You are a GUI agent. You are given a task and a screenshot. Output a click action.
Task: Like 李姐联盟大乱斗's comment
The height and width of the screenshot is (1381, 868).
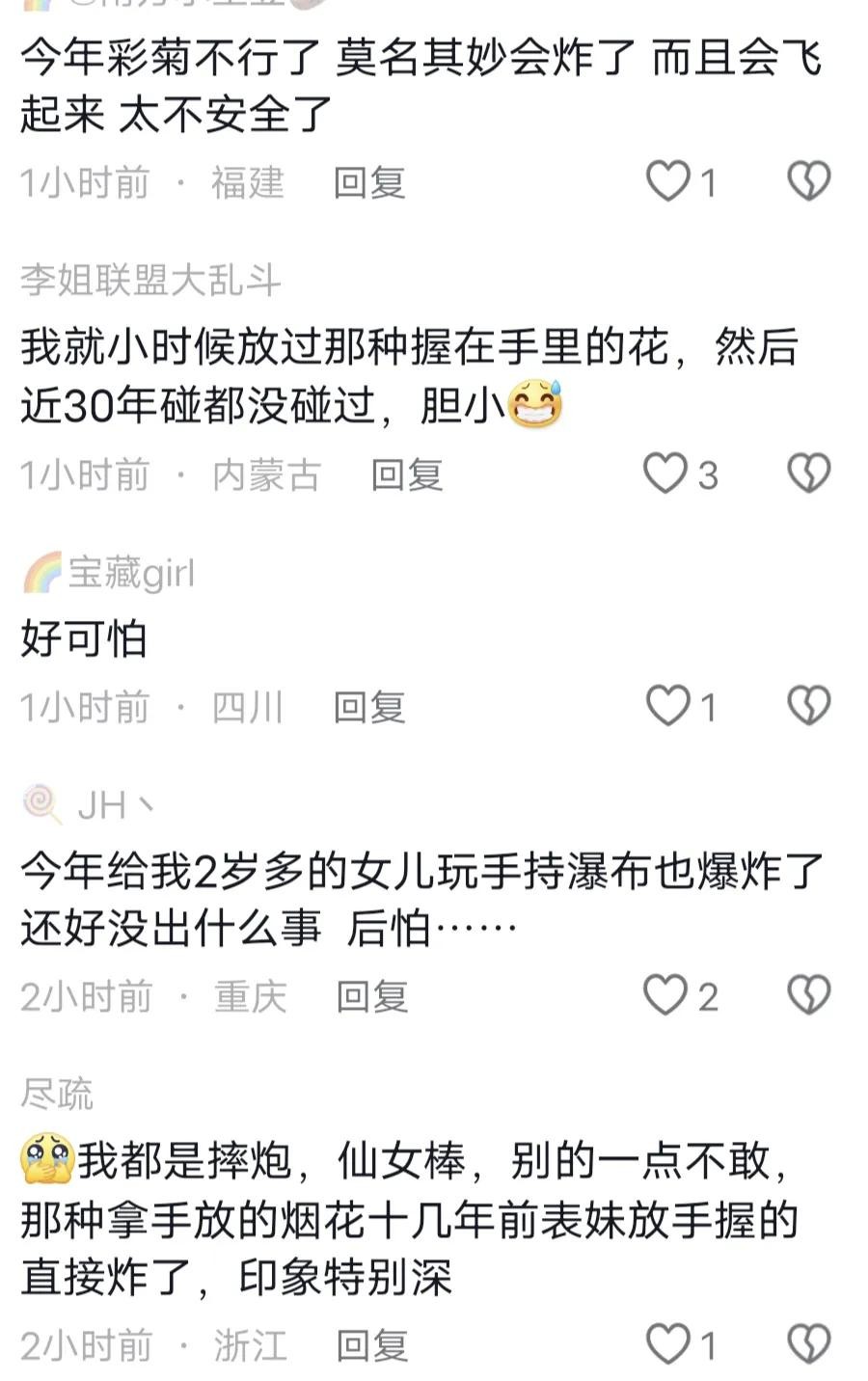(665, 474)
